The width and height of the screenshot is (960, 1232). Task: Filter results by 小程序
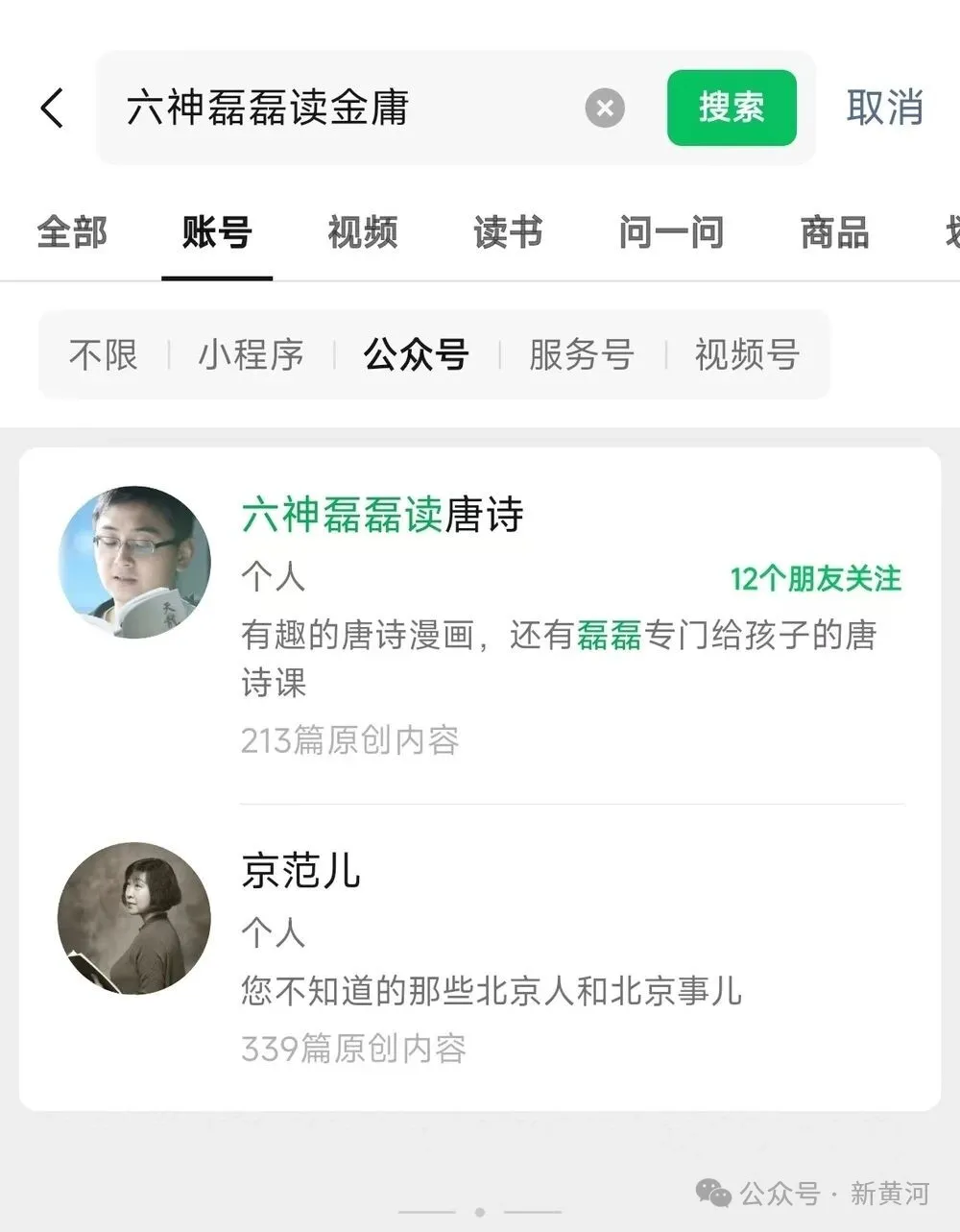251,354
